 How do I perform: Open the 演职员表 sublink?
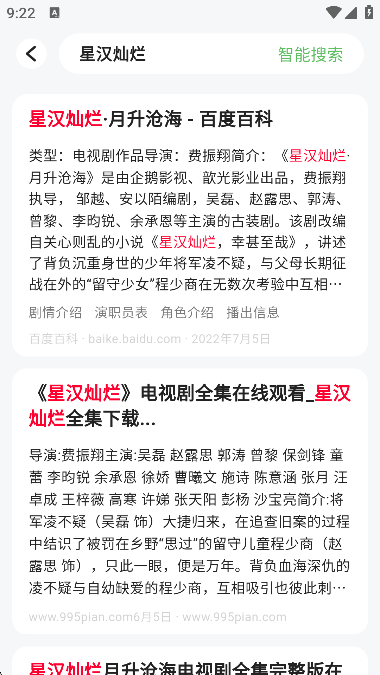tap(121, 313)
